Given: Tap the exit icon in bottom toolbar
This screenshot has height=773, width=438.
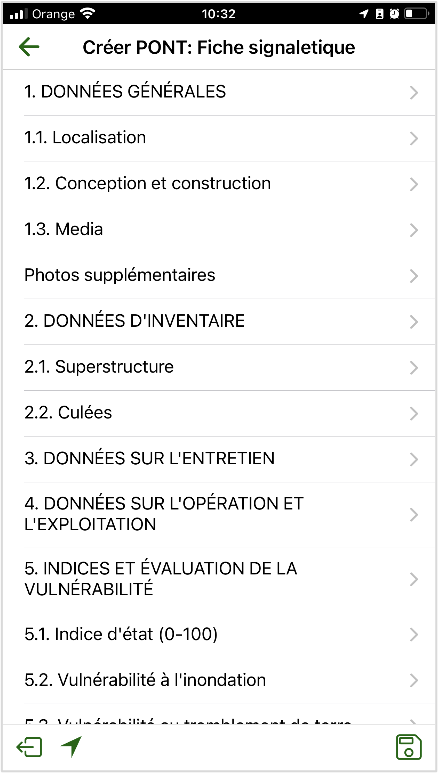Looking at the screenshot, I should (x=29, y=747).
